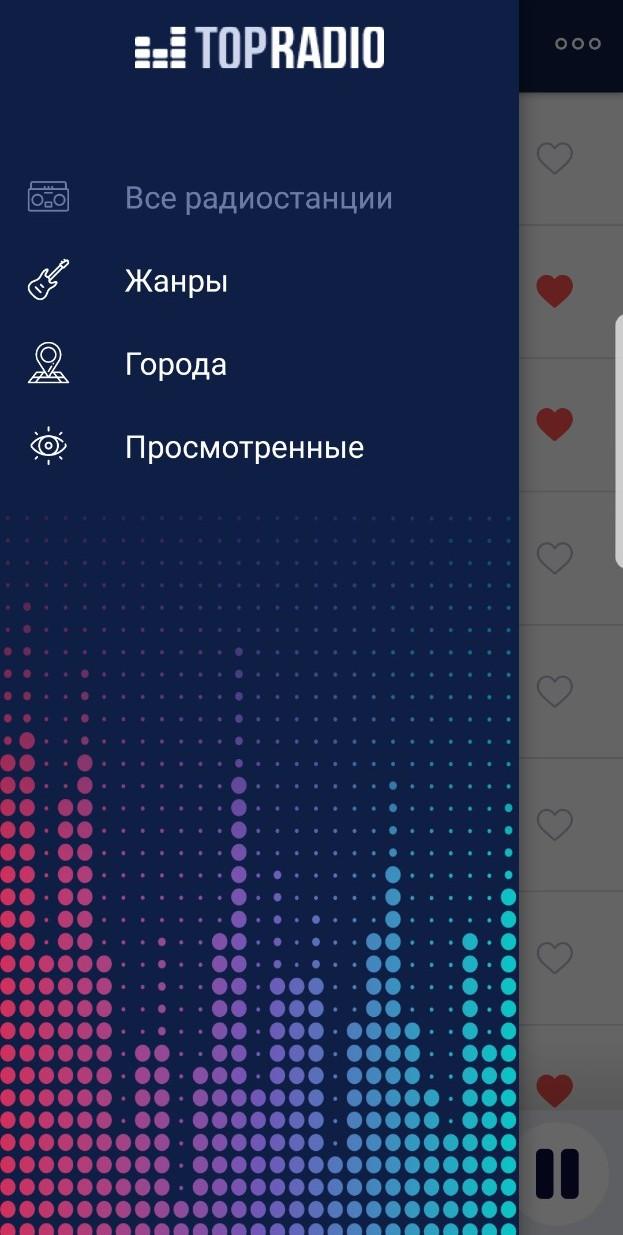The height and width of the screenshot is (1235, 623).
Task: Open the three-dot overflow menu
Action: [x=578, y=44]
